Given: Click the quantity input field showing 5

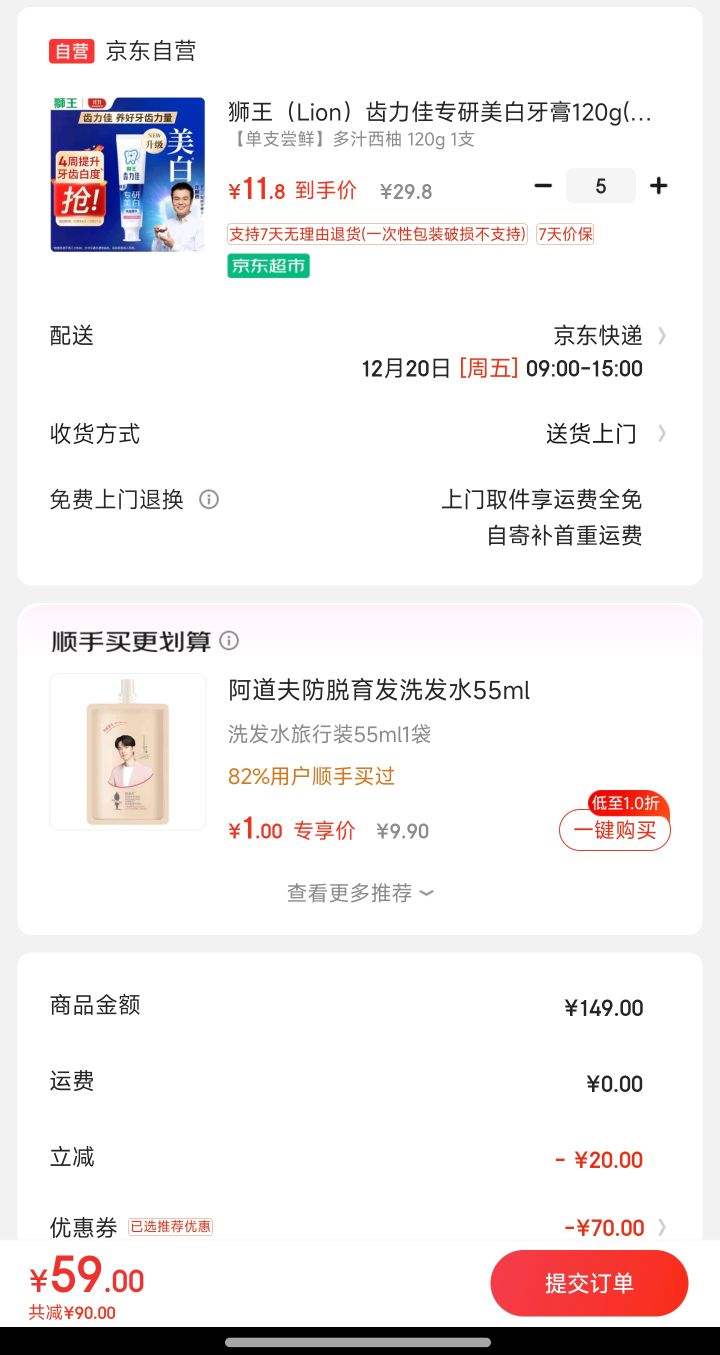Looking at the screenshot, I should click(x=601, y=186).
